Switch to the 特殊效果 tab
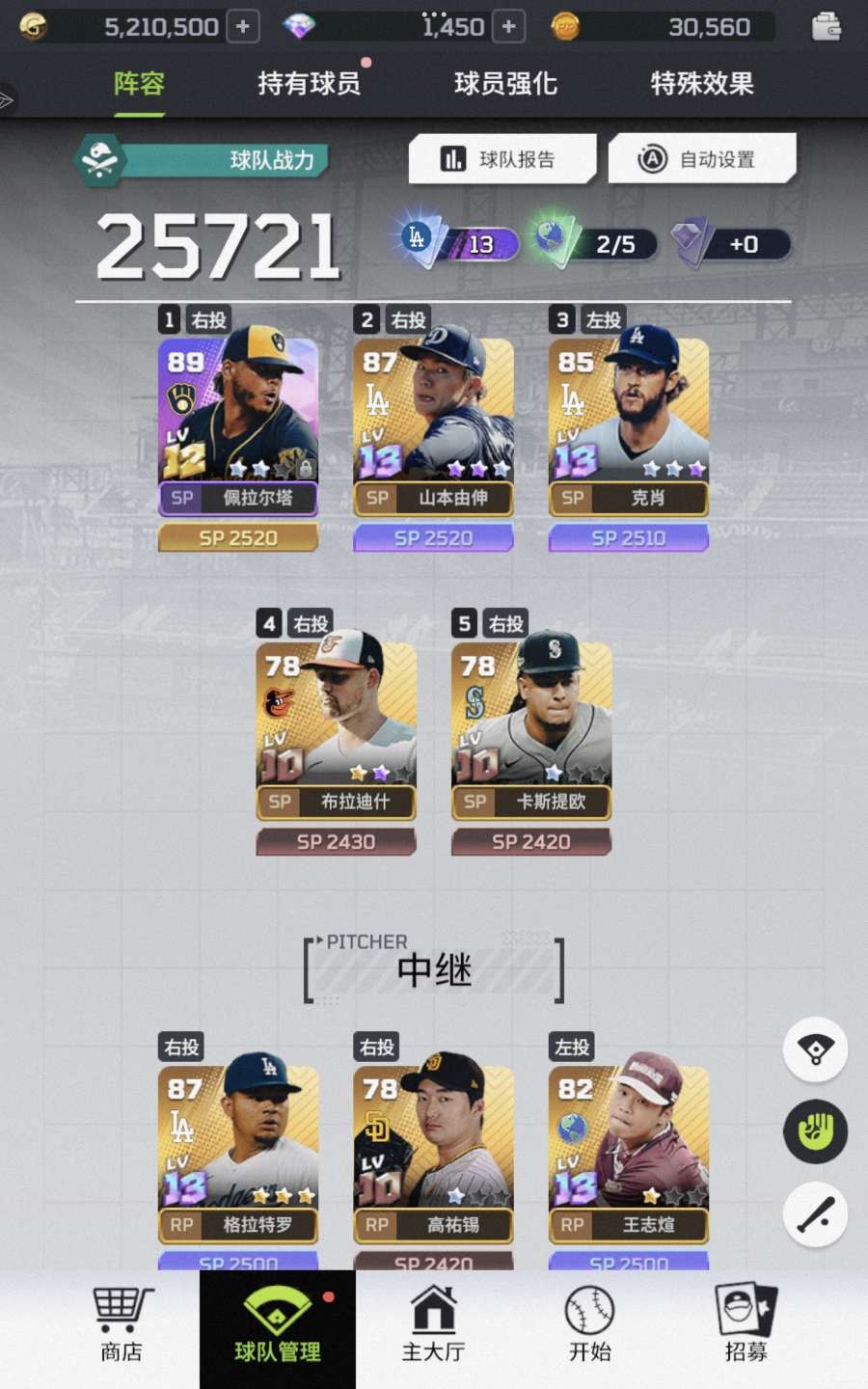The height and width of the screenshot is (1389, 868). (701, 84)
